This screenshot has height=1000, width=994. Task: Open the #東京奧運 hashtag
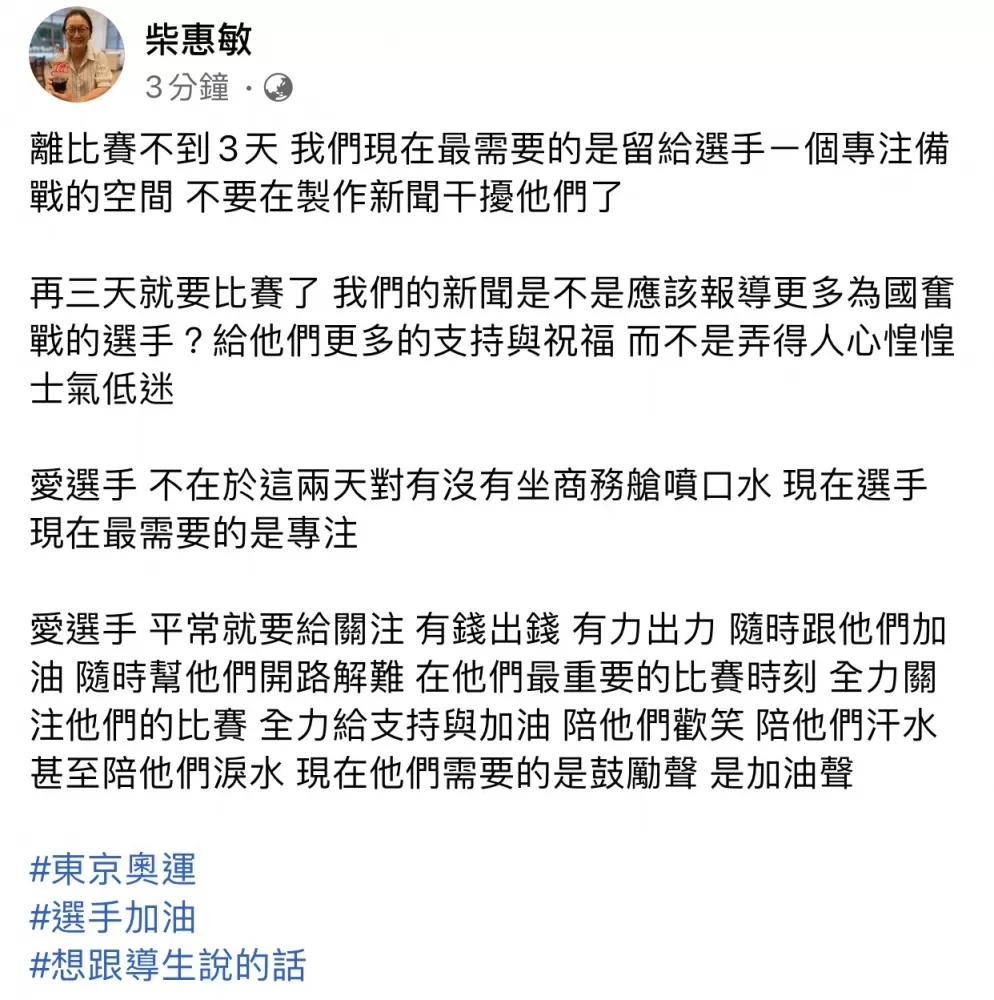113,869
